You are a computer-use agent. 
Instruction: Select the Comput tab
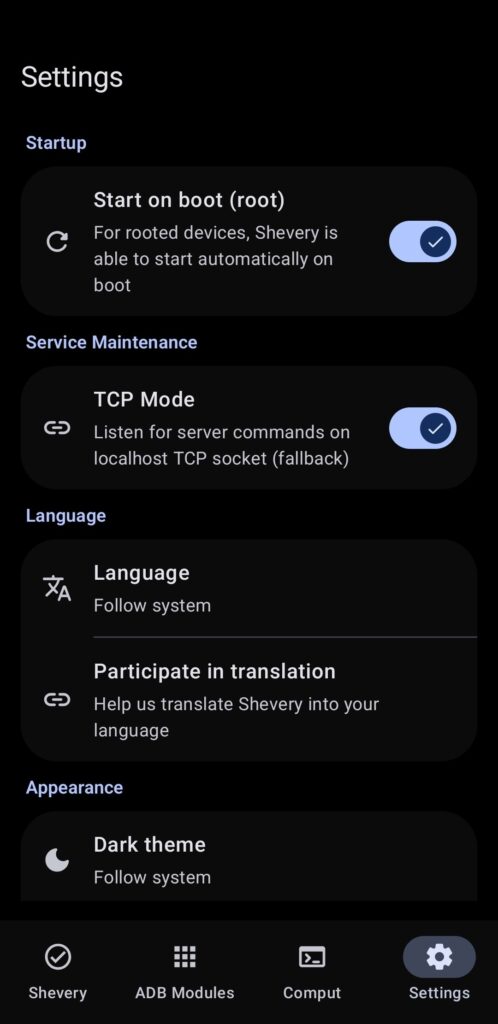coord(312,972)
